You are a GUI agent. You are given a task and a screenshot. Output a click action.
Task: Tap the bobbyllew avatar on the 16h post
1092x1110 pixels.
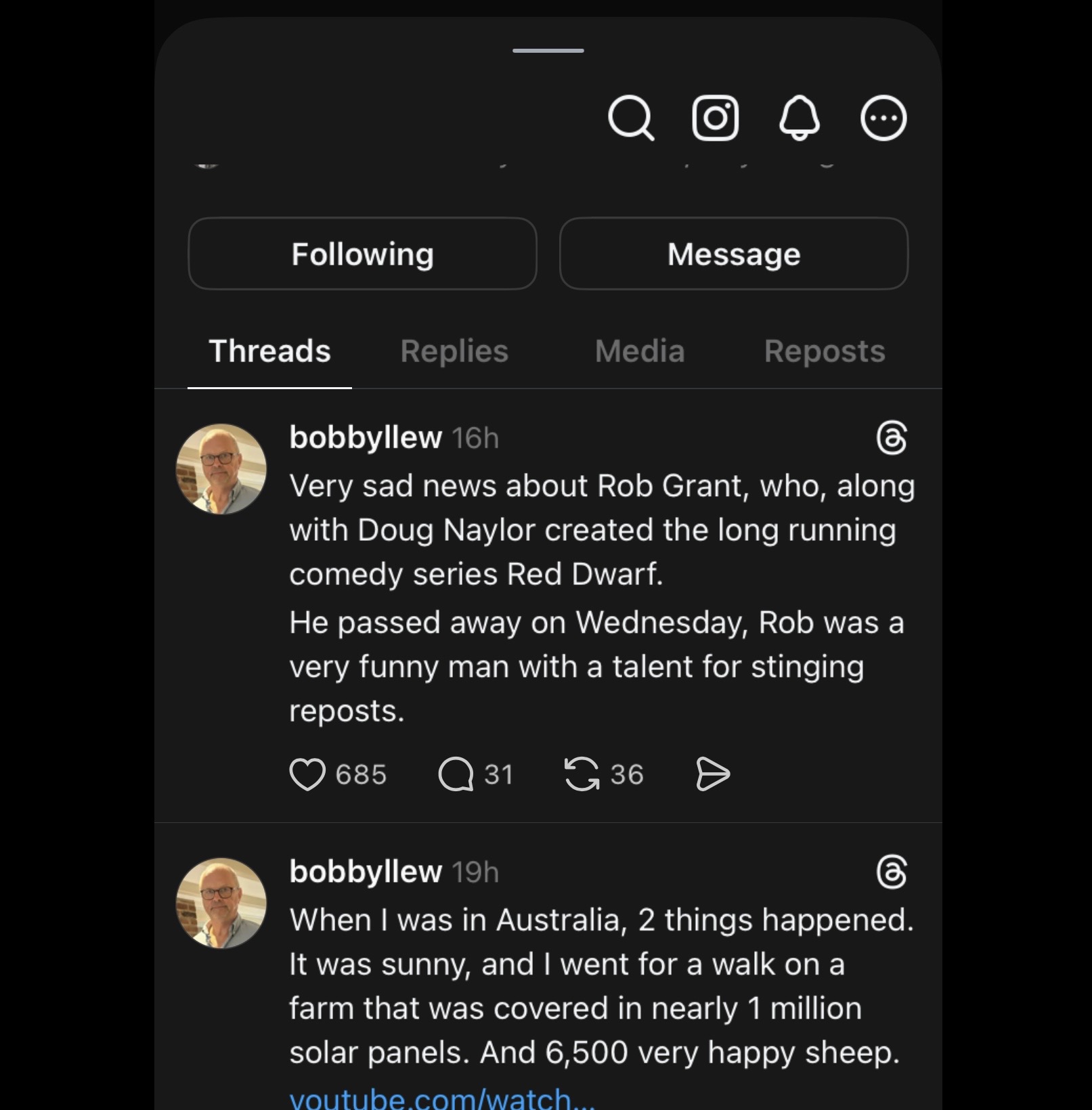[221, 469]
